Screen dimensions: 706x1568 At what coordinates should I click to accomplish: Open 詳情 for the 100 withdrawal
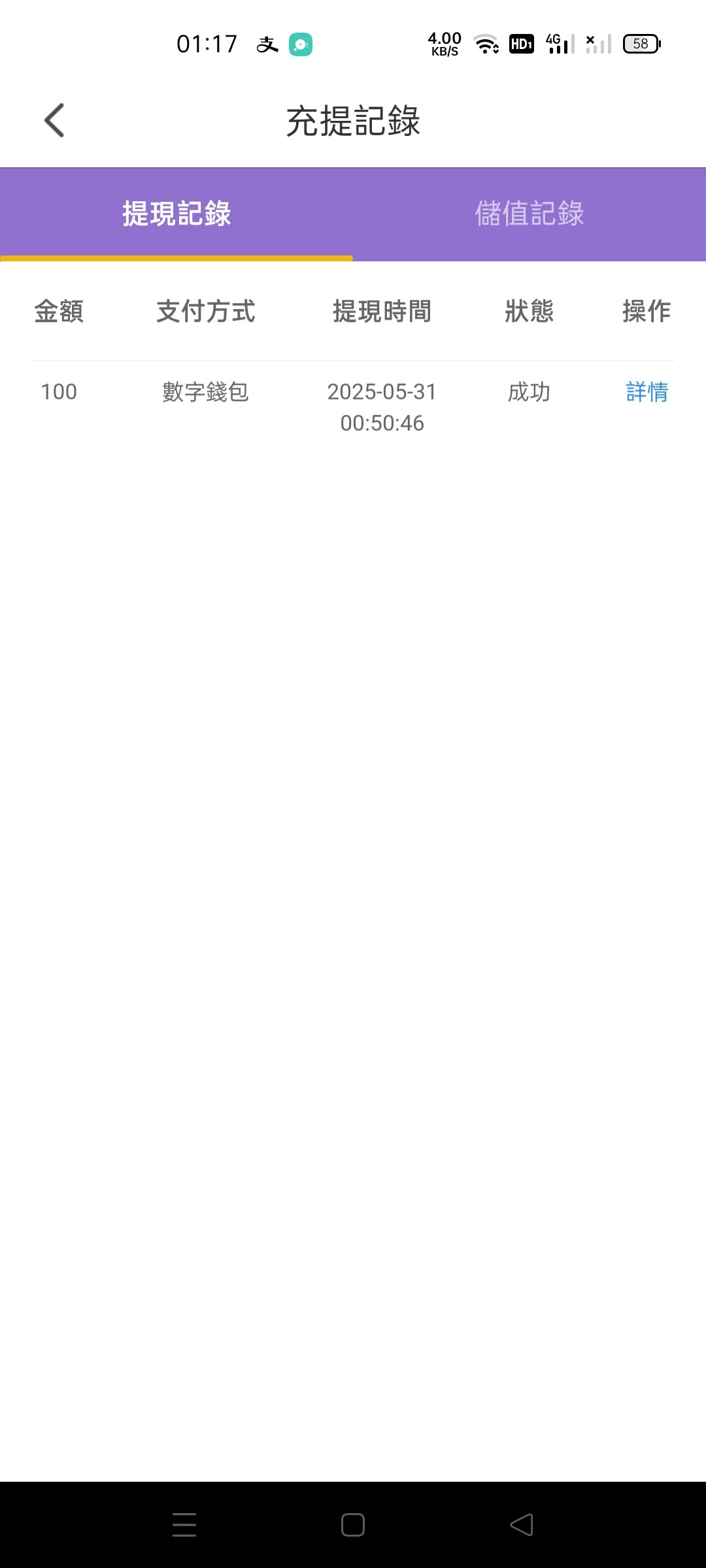(647, 392)
